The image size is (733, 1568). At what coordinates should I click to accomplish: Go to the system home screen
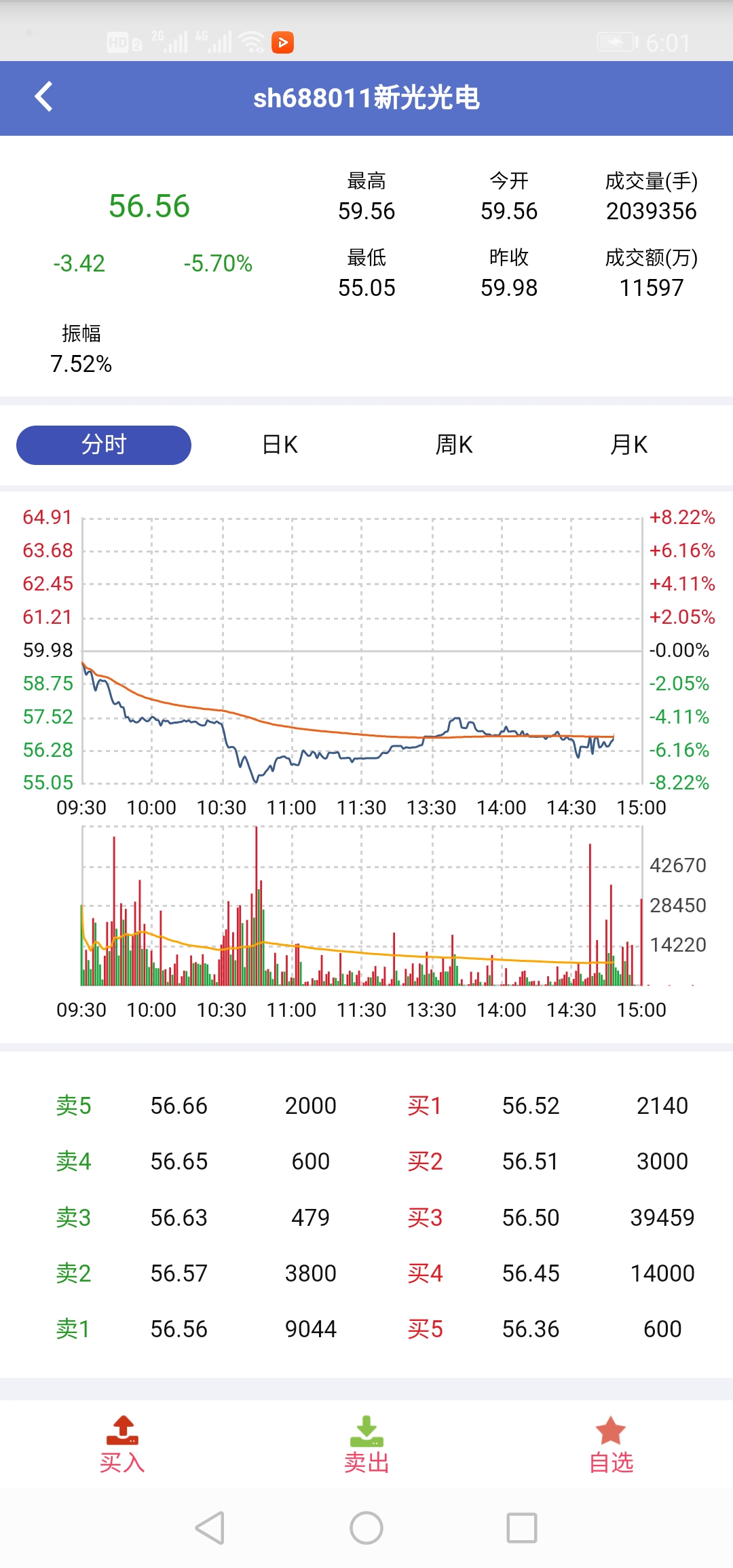[x=366, y=1528]
